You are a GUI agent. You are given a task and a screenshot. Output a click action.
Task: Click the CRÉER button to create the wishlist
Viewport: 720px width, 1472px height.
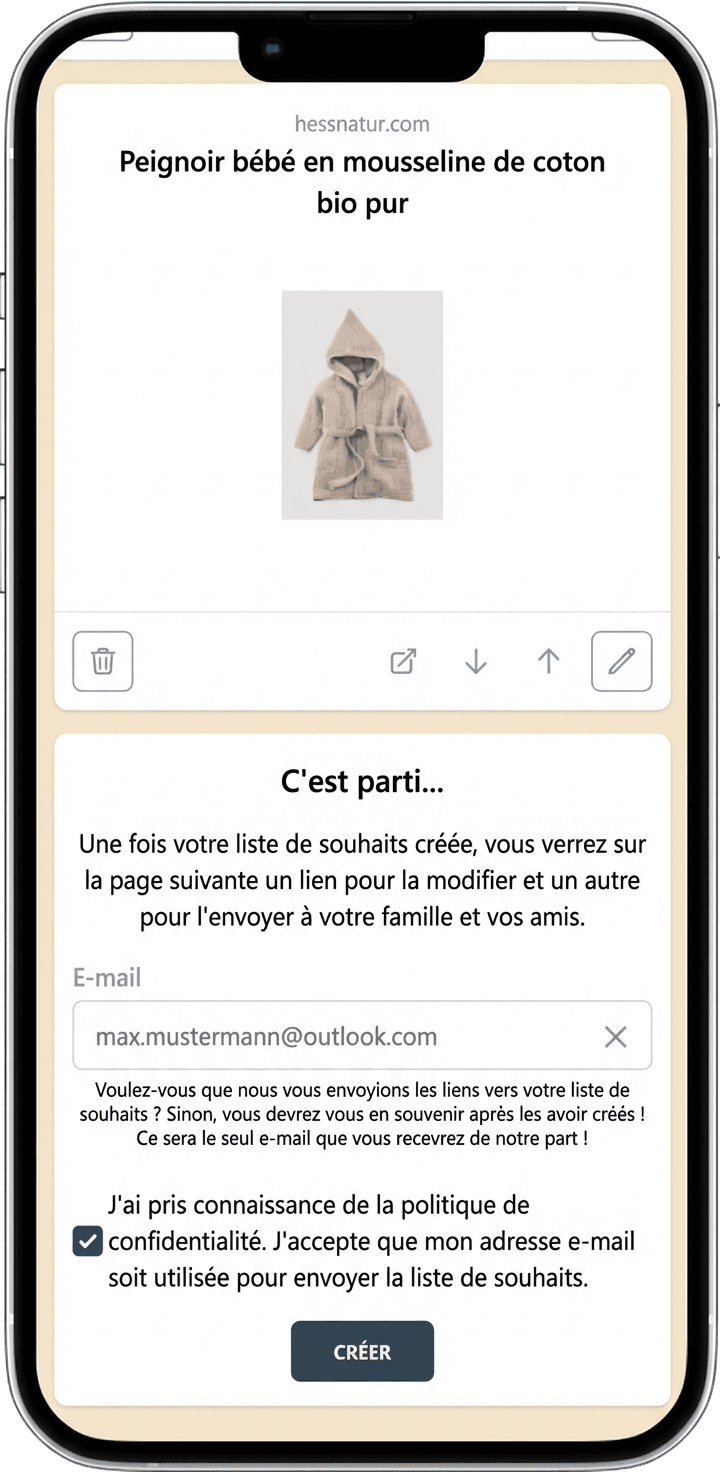(362, 1351)
